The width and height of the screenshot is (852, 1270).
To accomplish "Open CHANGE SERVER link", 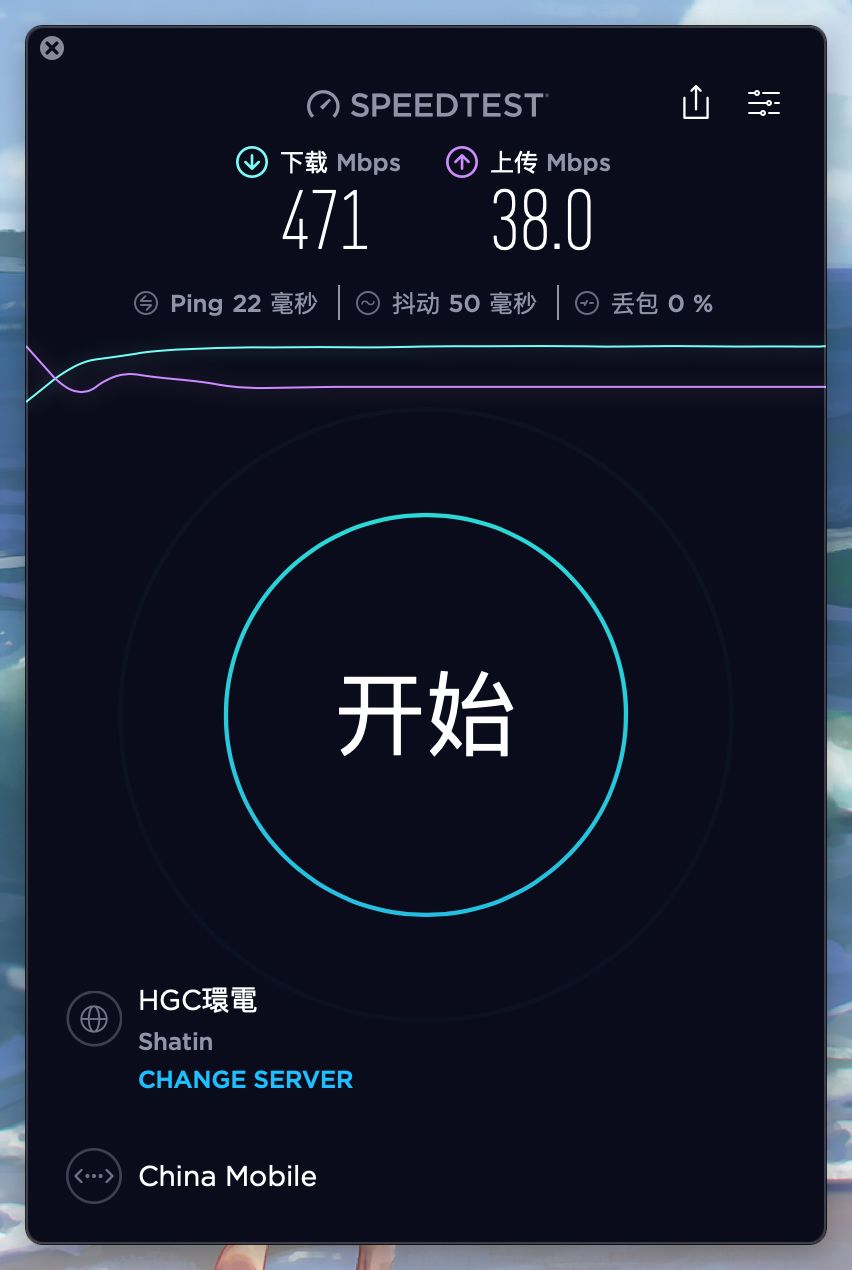I will (245, 1080).
